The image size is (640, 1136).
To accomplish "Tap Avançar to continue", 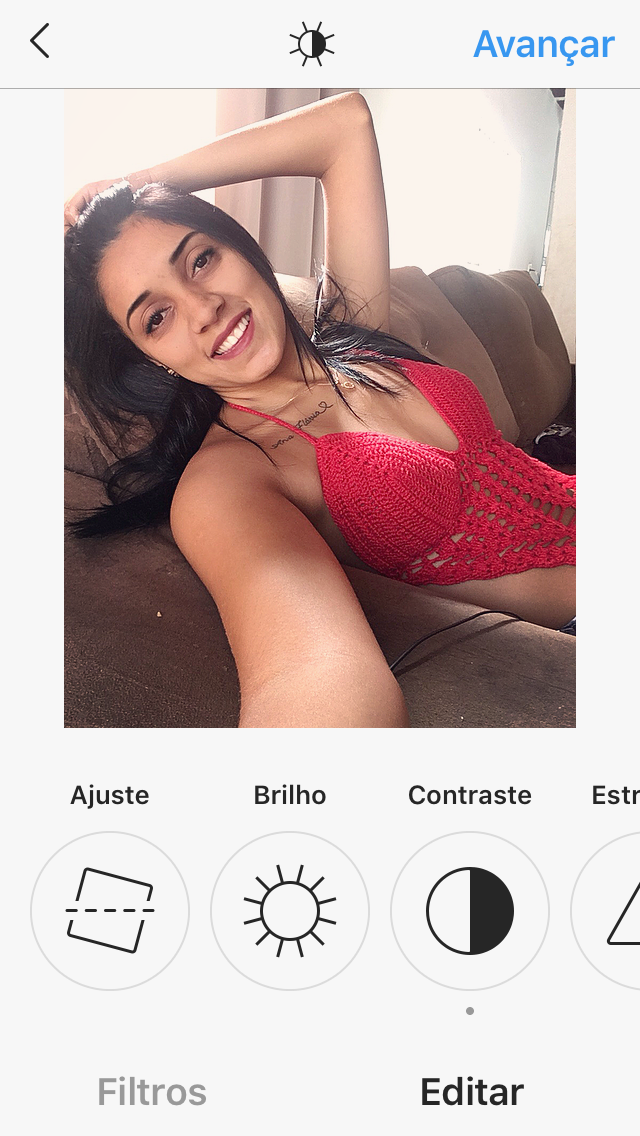I will (x=544, y=44).
